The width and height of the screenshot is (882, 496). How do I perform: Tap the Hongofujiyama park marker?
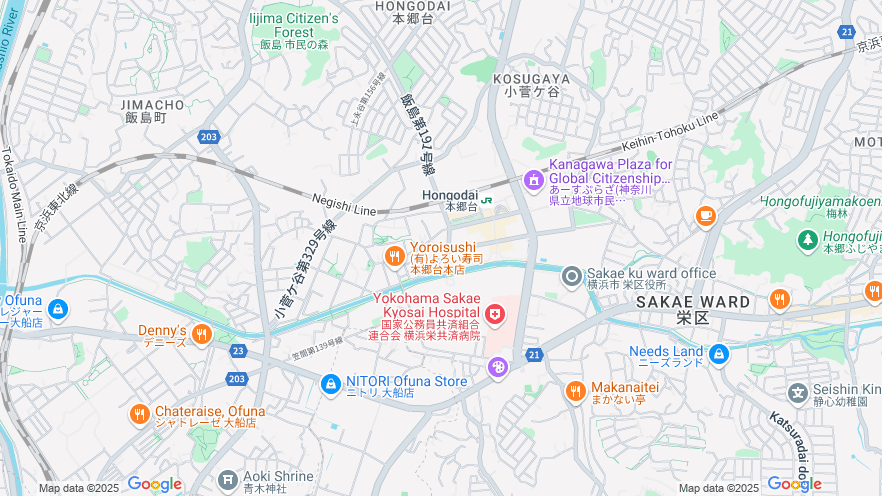point(807,240)
